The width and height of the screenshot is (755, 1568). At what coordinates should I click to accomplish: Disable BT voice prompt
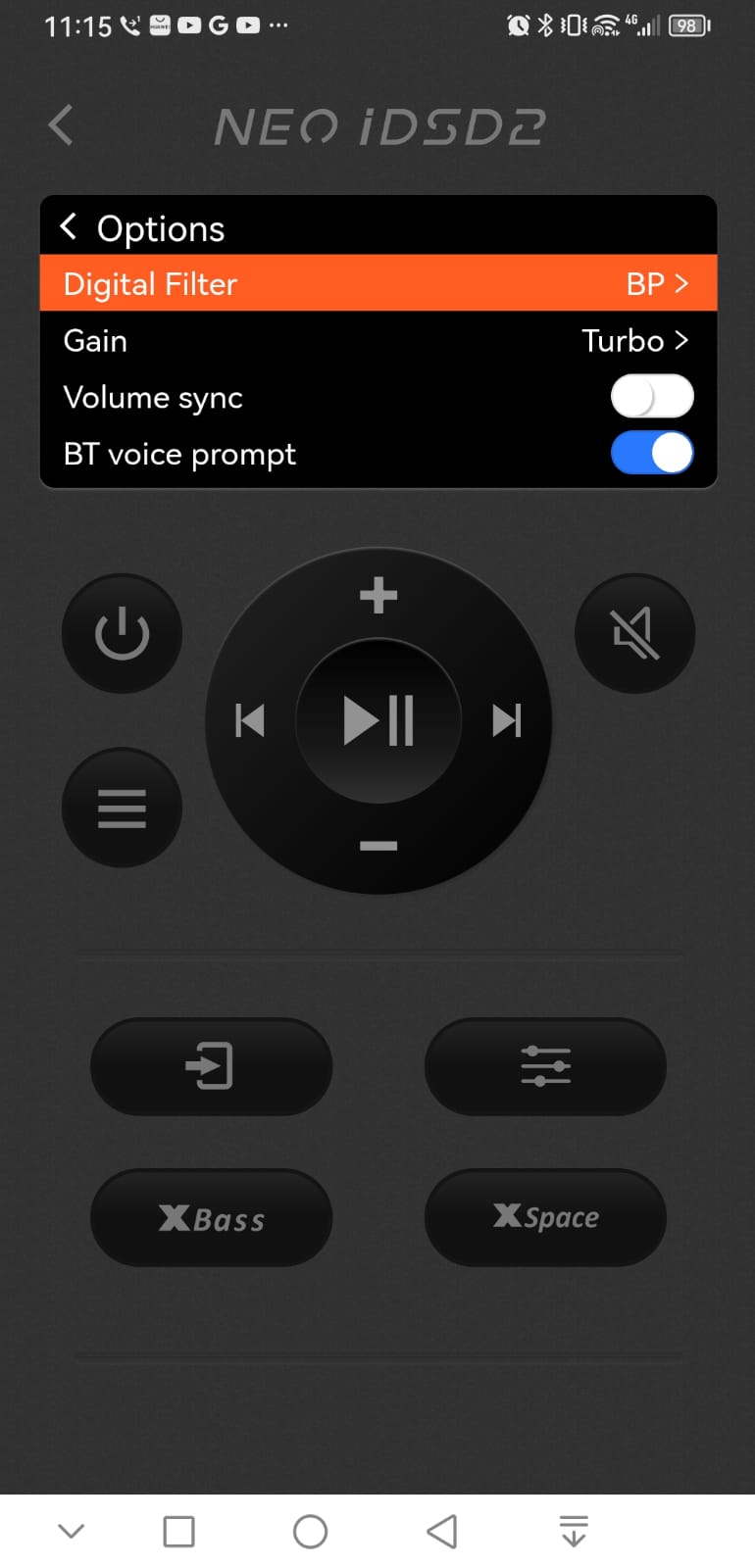point(652,454)
